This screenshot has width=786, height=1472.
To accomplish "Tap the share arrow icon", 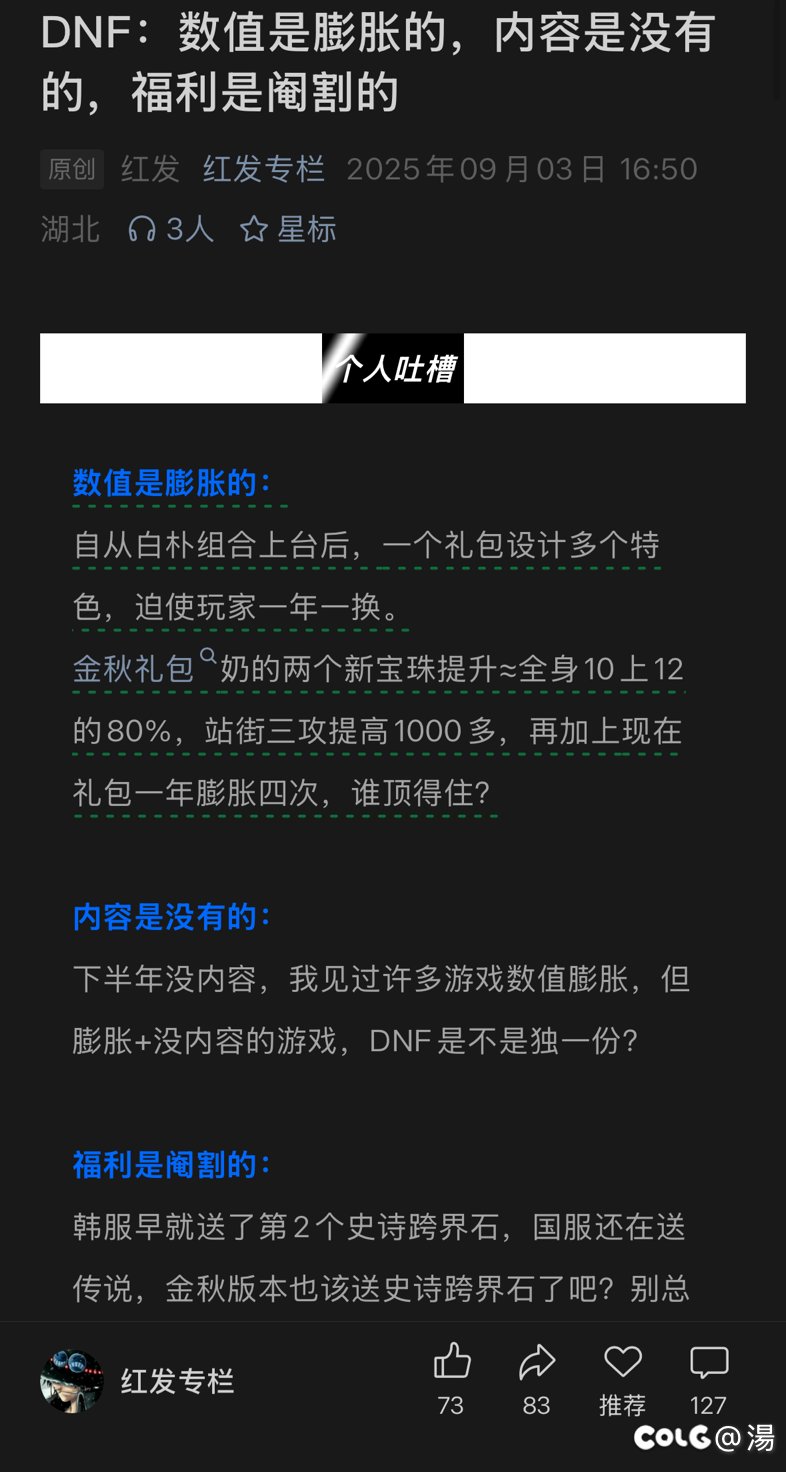I will 537,1362.
